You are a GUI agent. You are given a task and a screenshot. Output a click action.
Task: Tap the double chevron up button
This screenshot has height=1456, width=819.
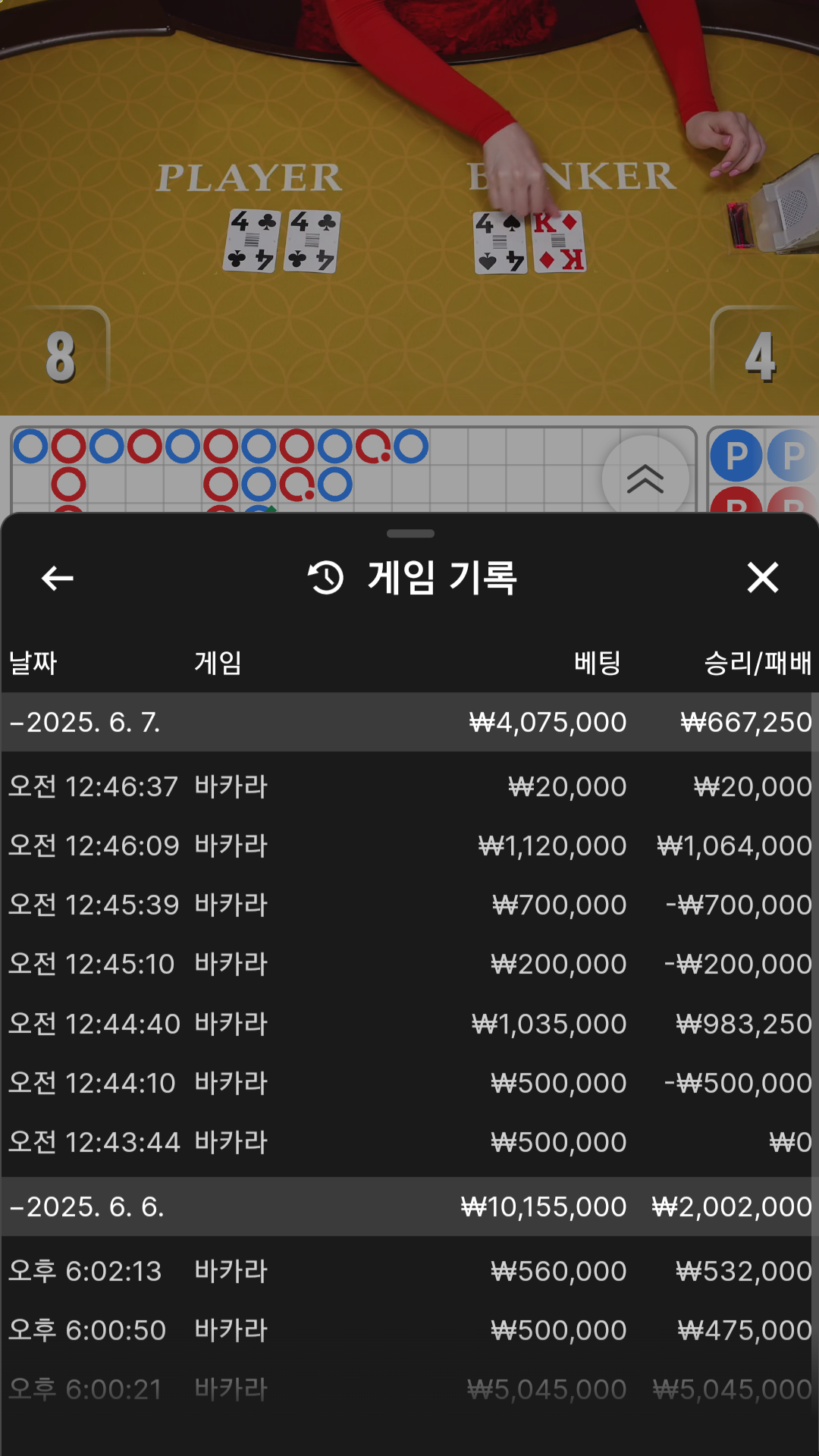pyautogui.click(x=645, y=479)
